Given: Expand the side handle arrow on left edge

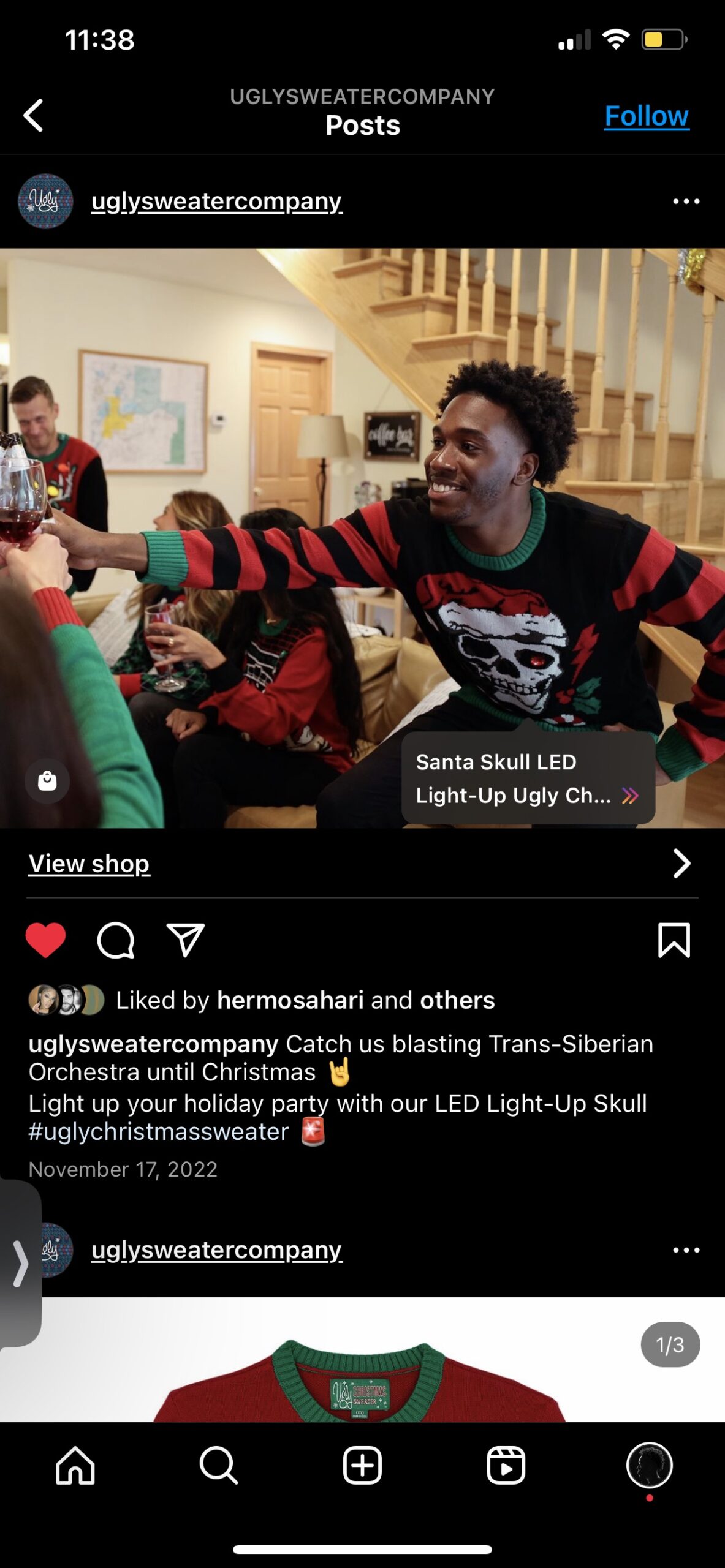Looking at the screenshot, I should 20,1263.
